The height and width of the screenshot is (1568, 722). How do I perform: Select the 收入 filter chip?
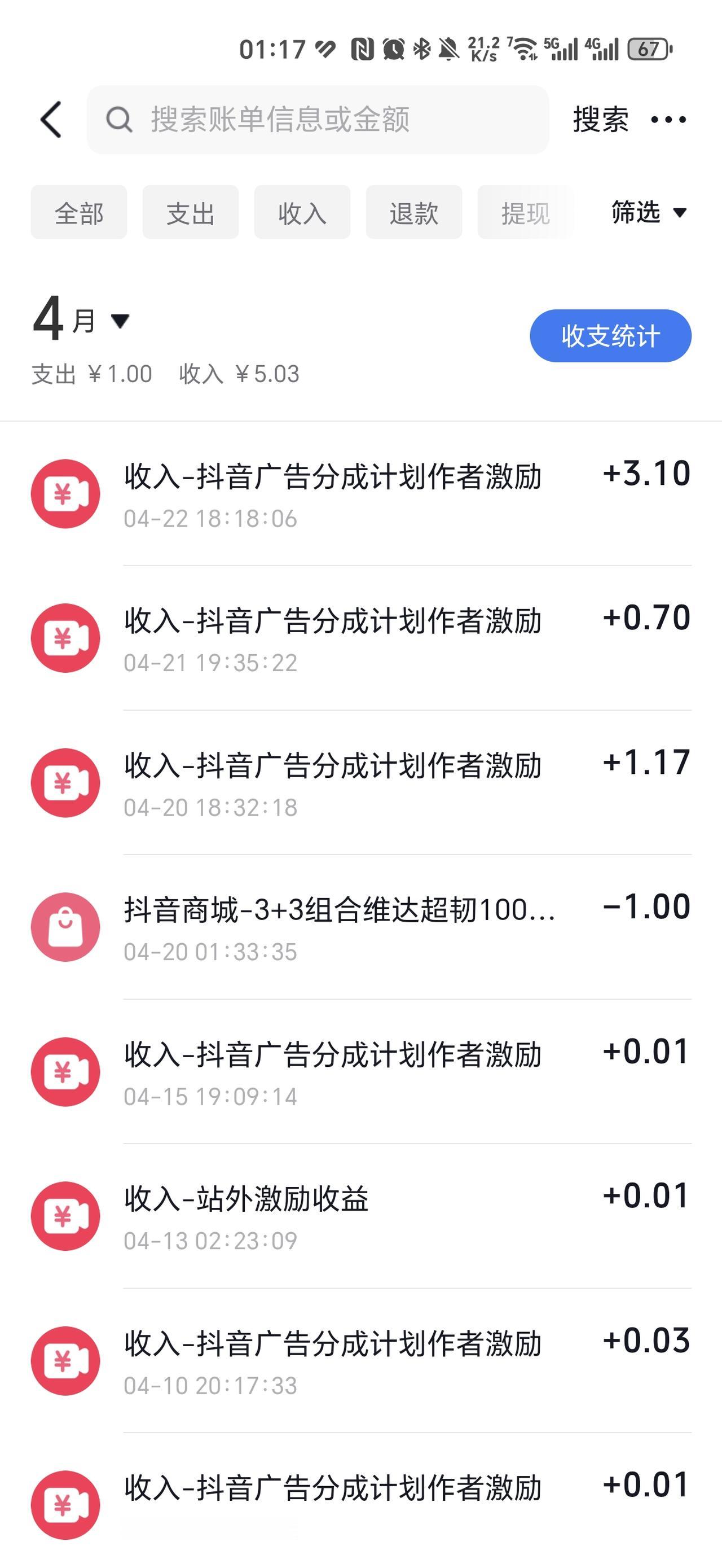(x=302, y=212)
